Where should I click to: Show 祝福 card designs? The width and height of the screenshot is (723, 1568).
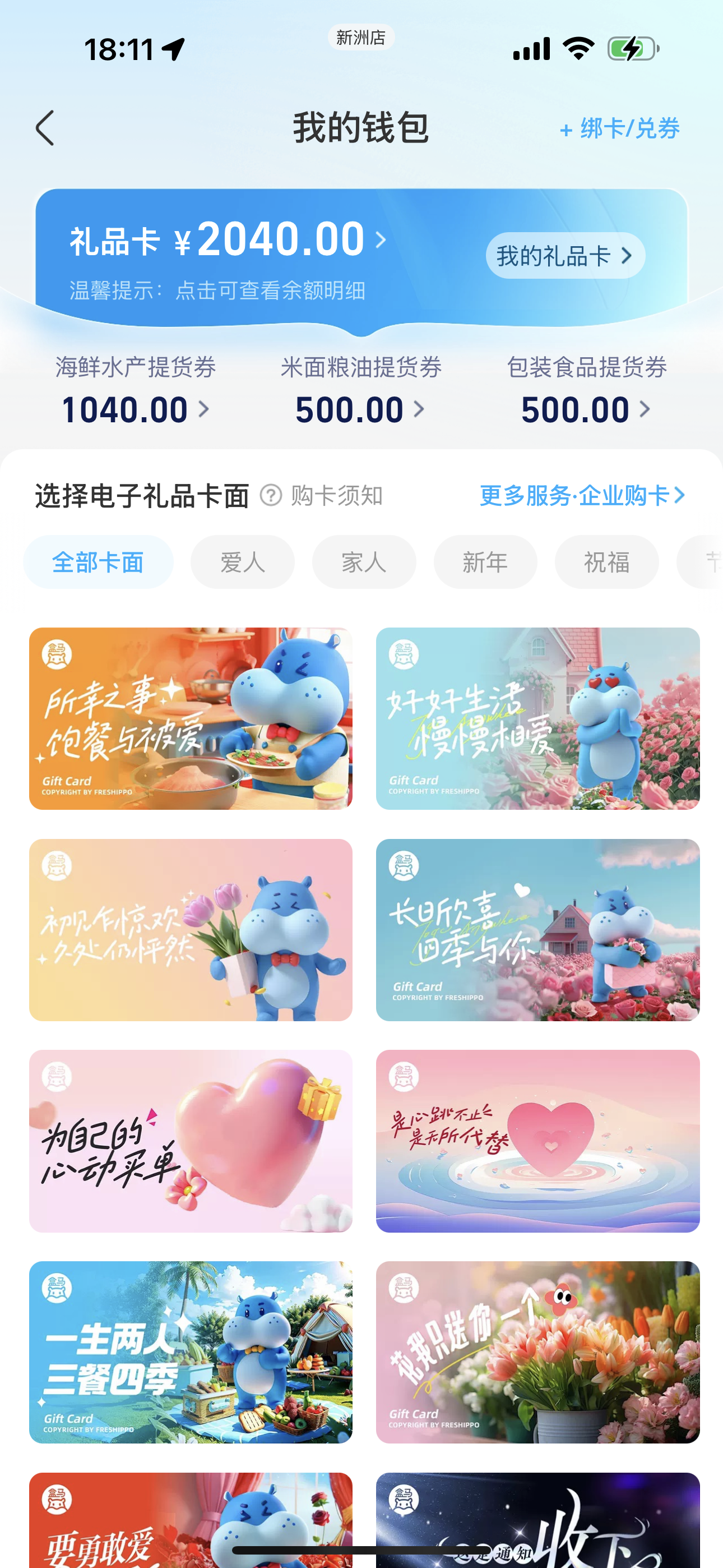click(607, 562)
